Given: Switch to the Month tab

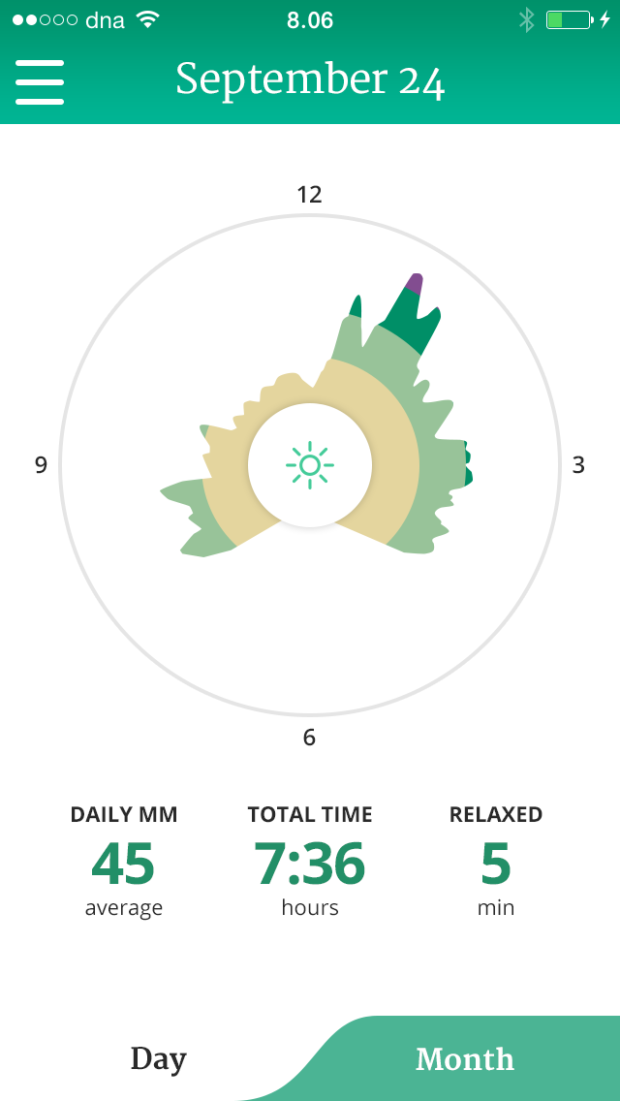Looking at the screenshot, I should pyautogui.click(x=465, y=1059).
